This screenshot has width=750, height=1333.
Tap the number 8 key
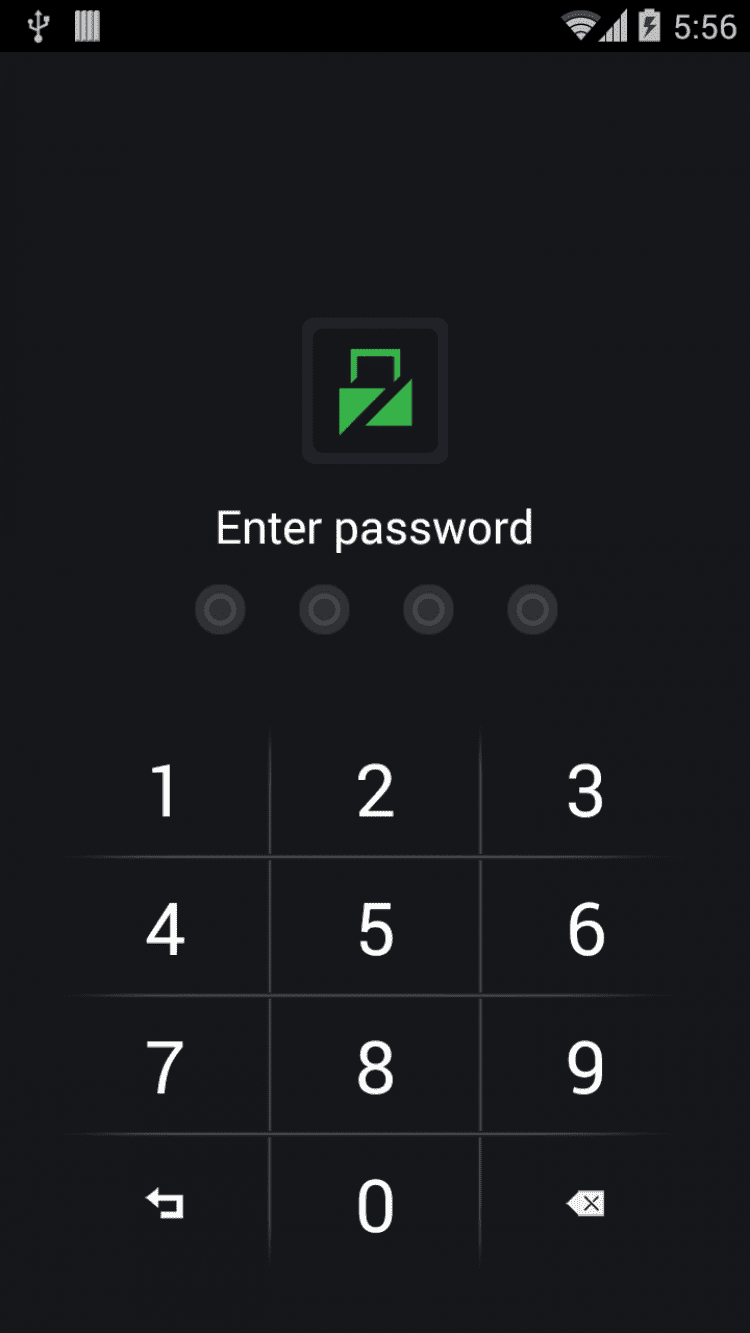point(375,1067)
